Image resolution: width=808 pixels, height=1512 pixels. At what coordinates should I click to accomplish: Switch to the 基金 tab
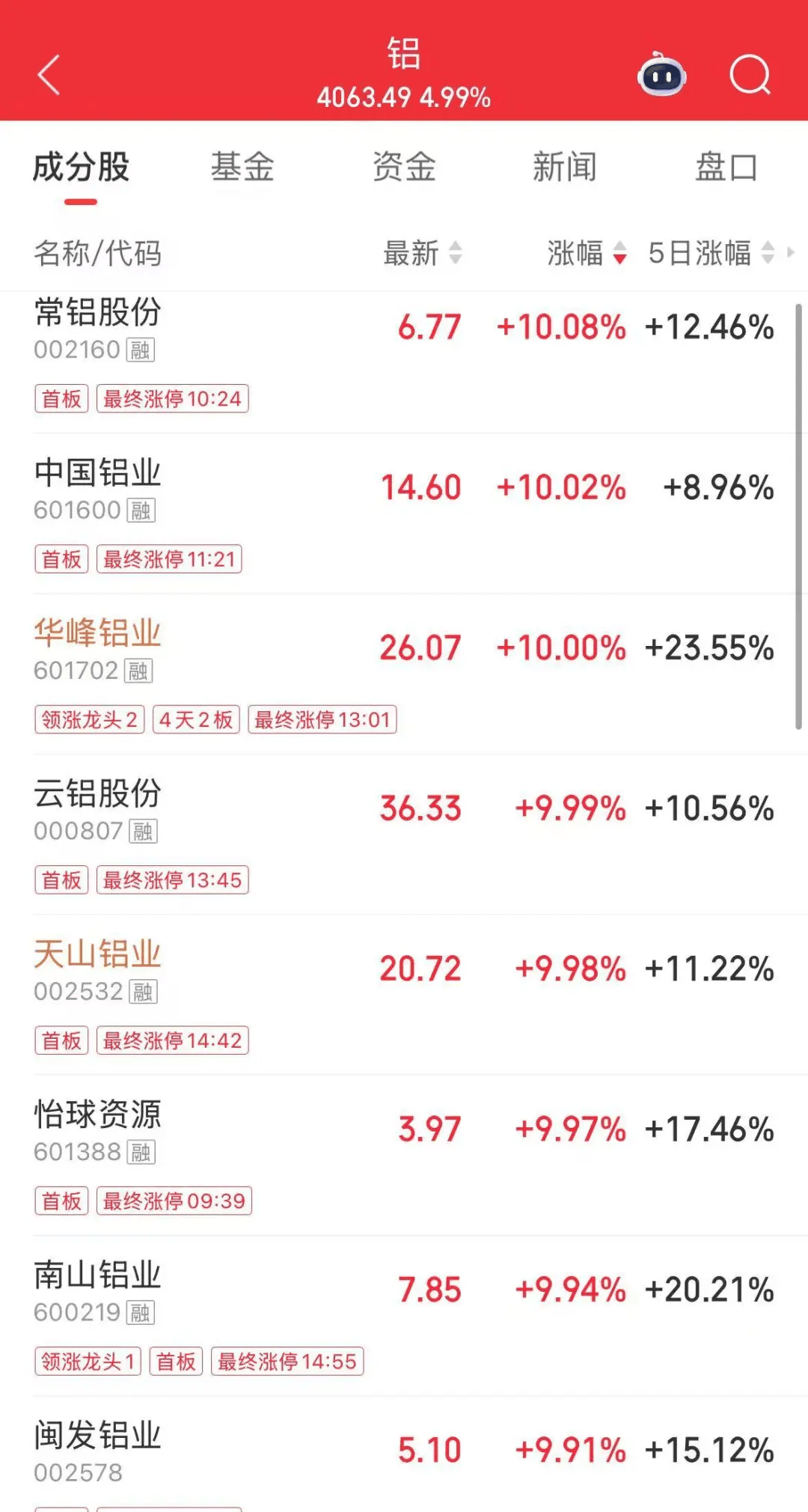tap(242, 167)
